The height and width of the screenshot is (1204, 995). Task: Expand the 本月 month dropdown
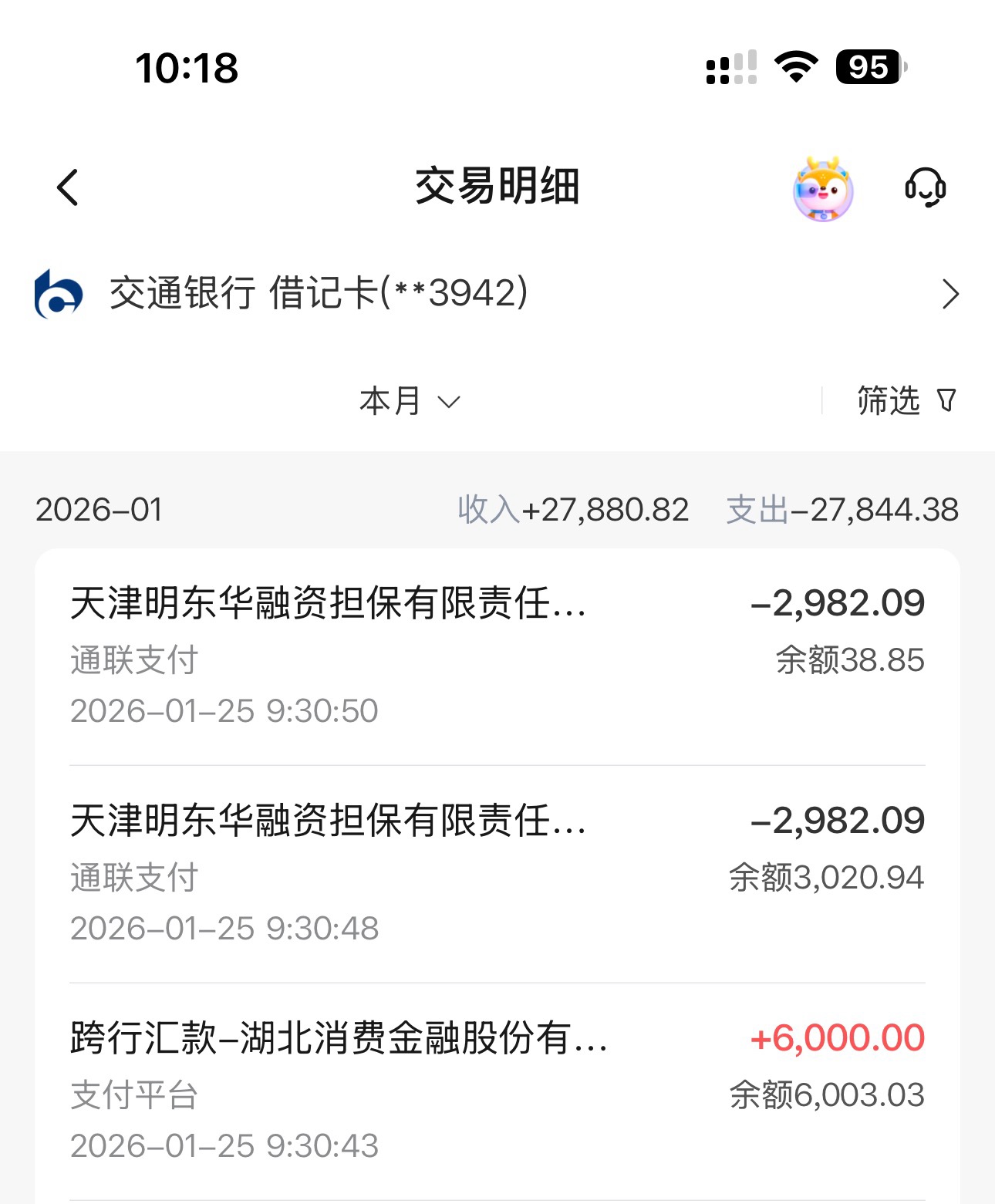point(410,401)
